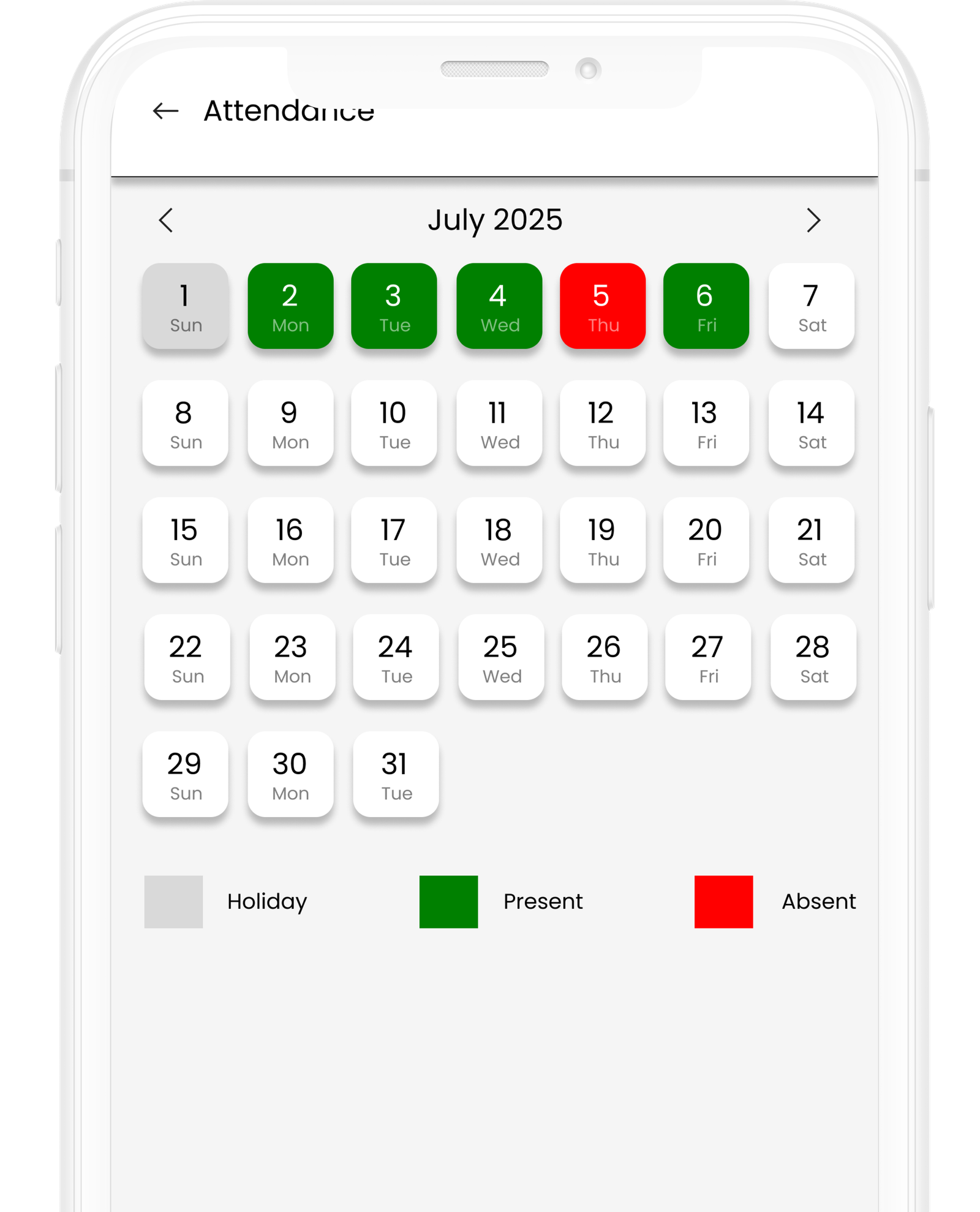Screen dimensions: 980x1212
Task: Pick the date 14 Sat
Action: tap(812, 423)
